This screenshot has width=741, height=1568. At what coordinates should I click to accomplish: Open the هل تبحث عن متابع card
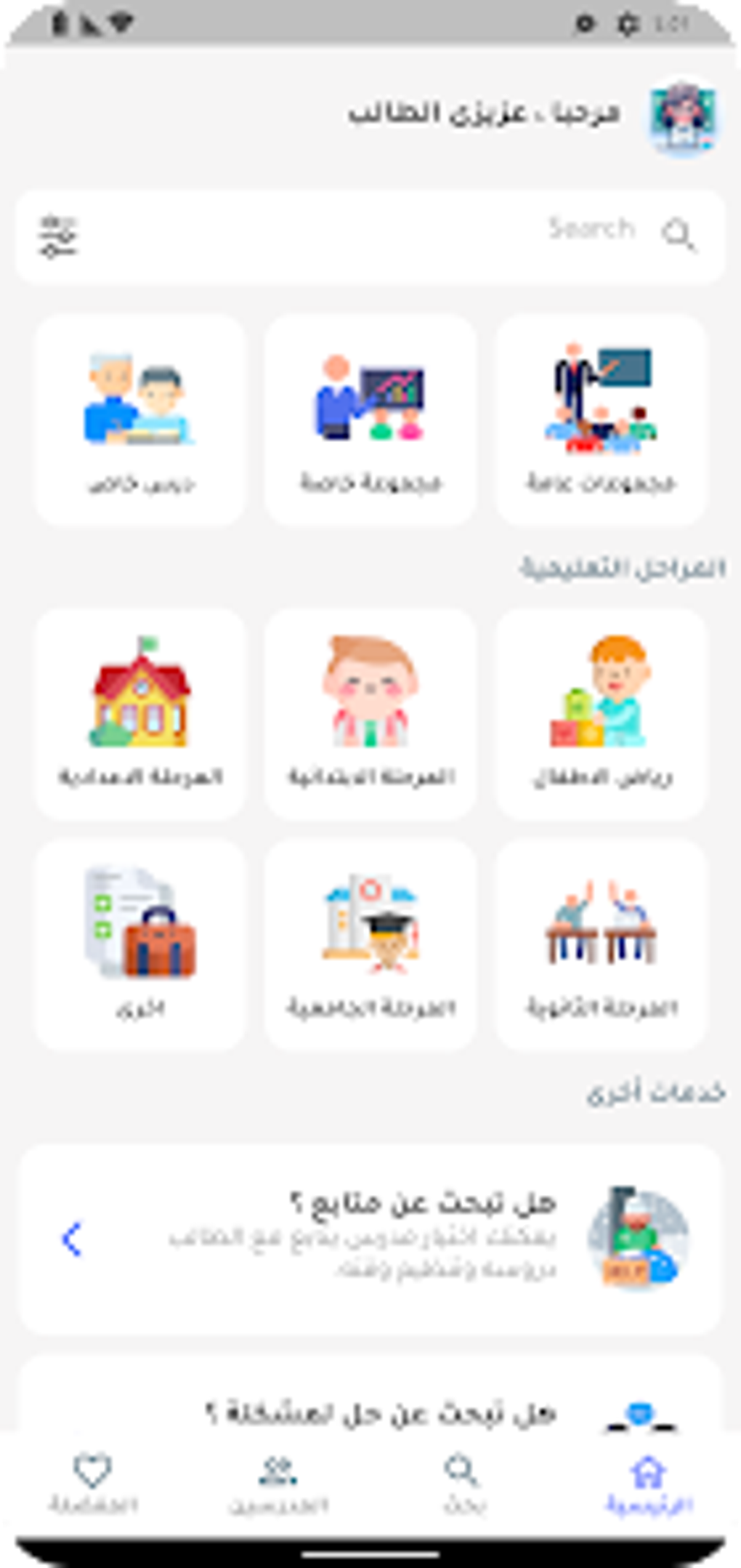coord(370,1239)
